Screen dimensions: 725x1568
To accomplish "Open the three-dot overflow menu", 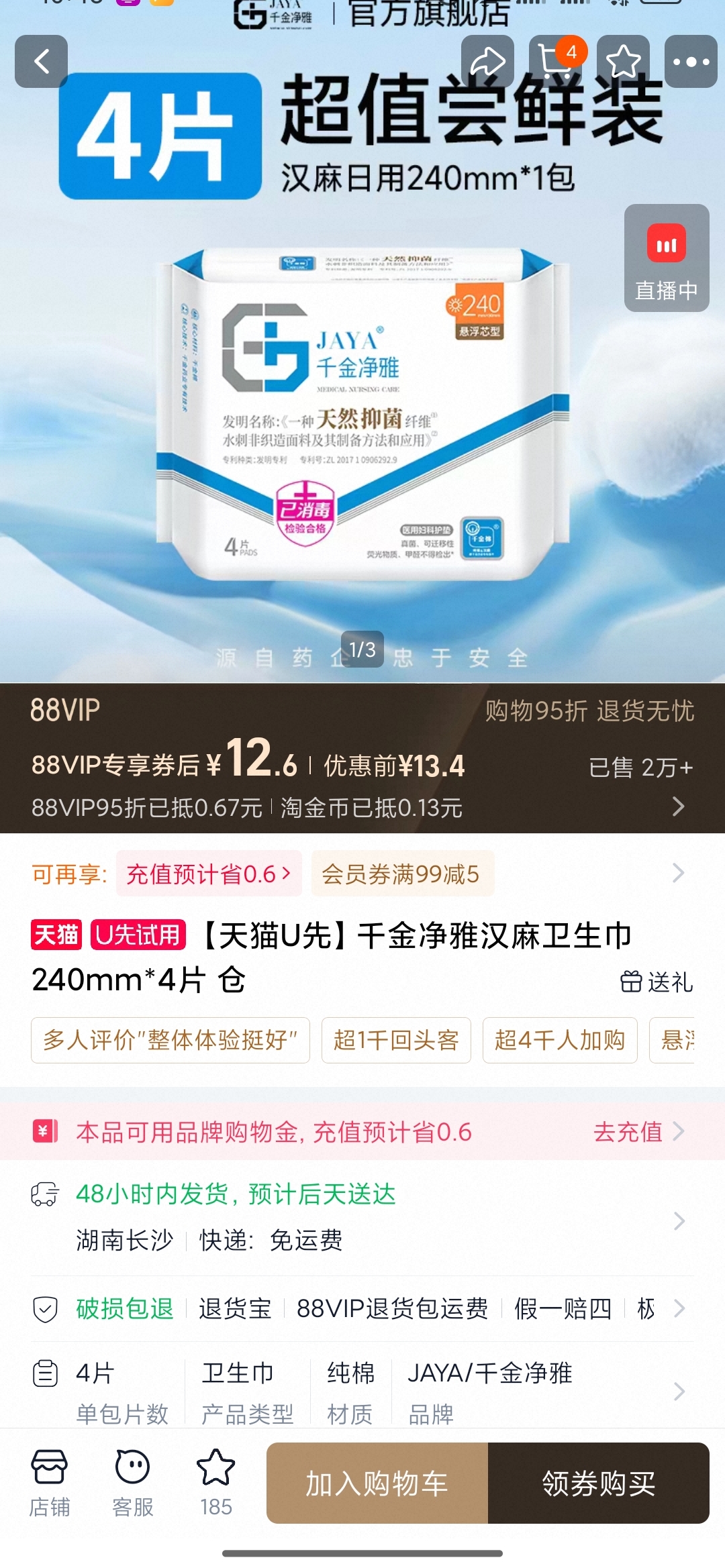I will [x=691, y=62].
